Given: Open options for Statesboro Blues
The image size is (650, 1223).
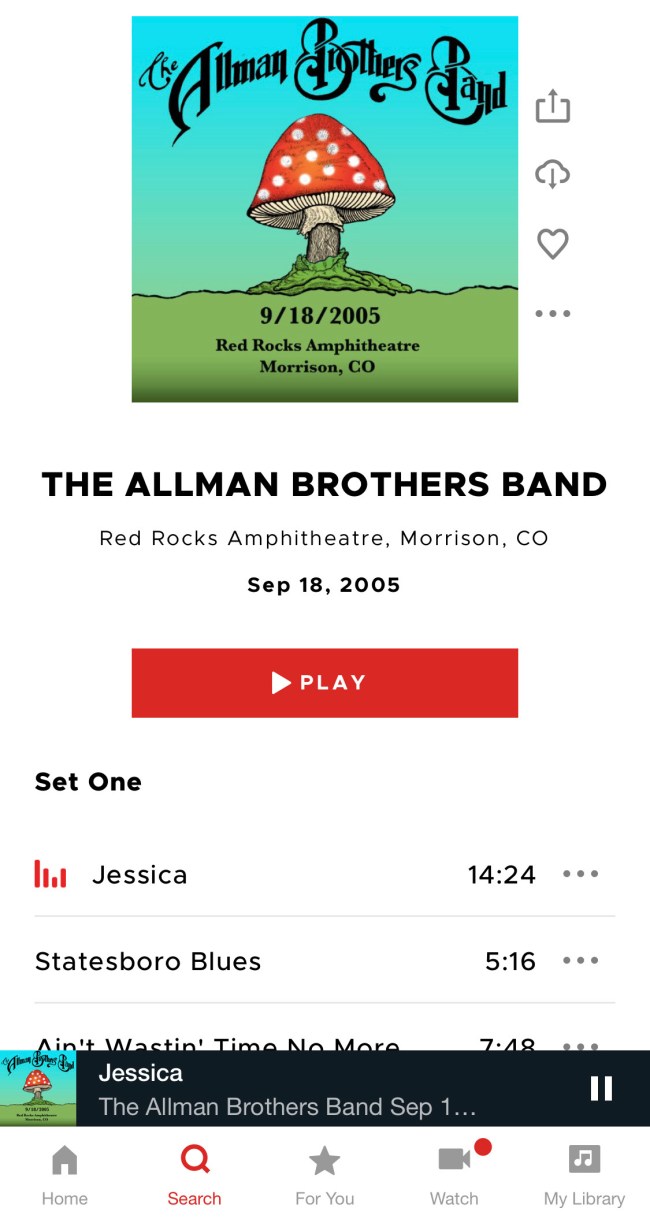Looking at the screenshot, I should [580, 961].
